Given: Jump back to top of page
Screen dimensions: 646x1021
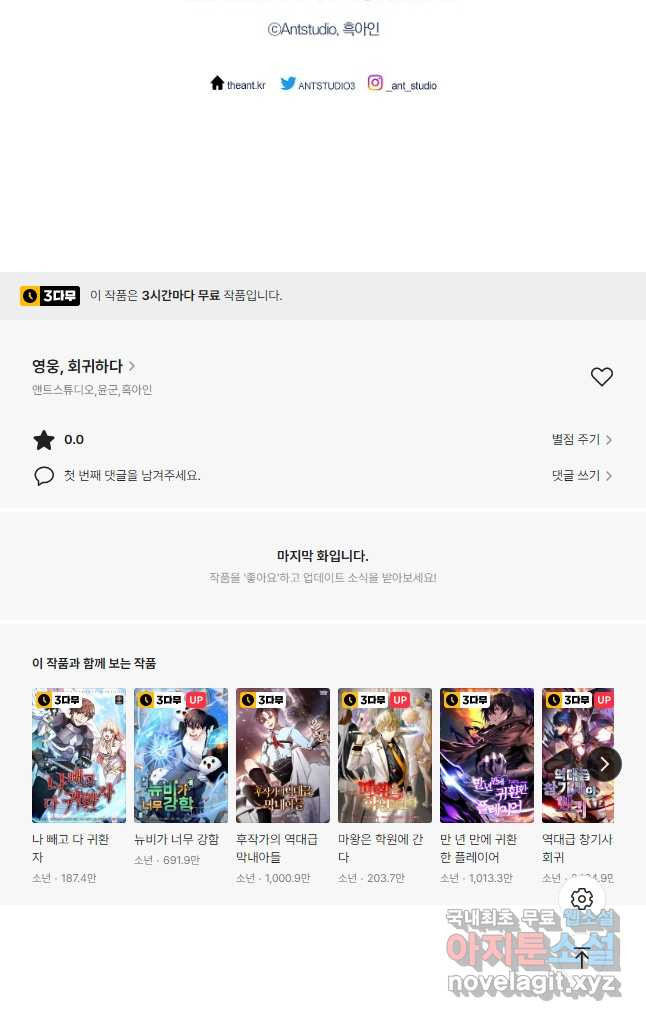Looking at the screenshot, I should click(582, 958).
